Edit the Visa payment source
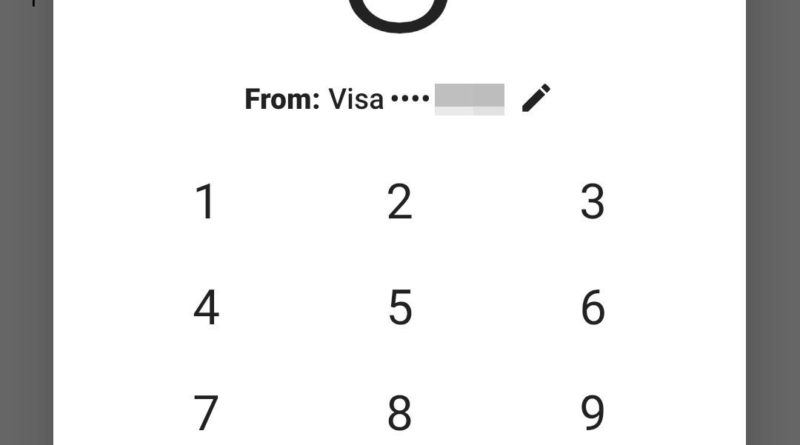This screenshot has height=445, width=800. point(536,99)
